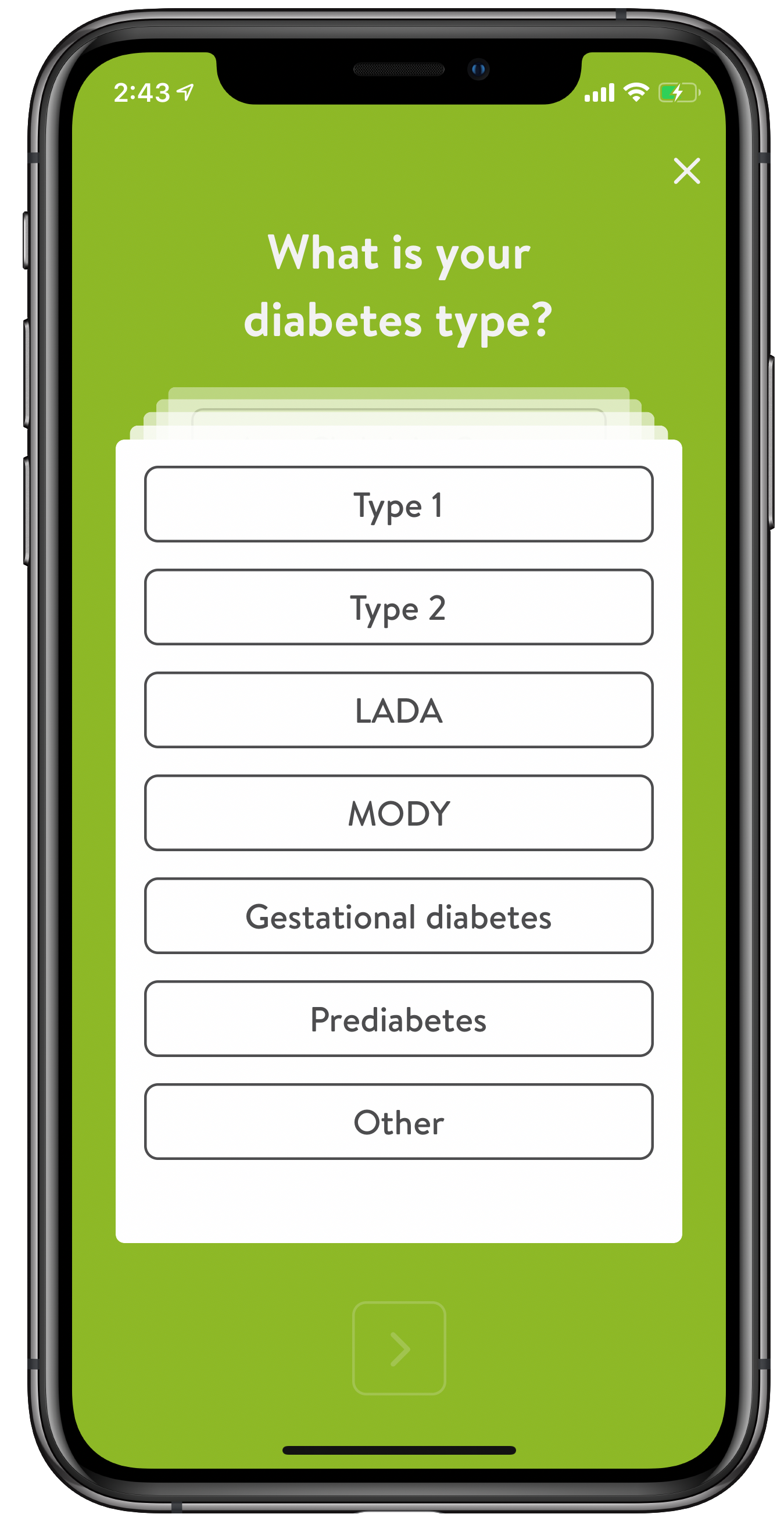Screen dimensions: 784x1521
Task: Close the diabetes type questionnaire
Action: pyautogui.click(x=686, y=172)
